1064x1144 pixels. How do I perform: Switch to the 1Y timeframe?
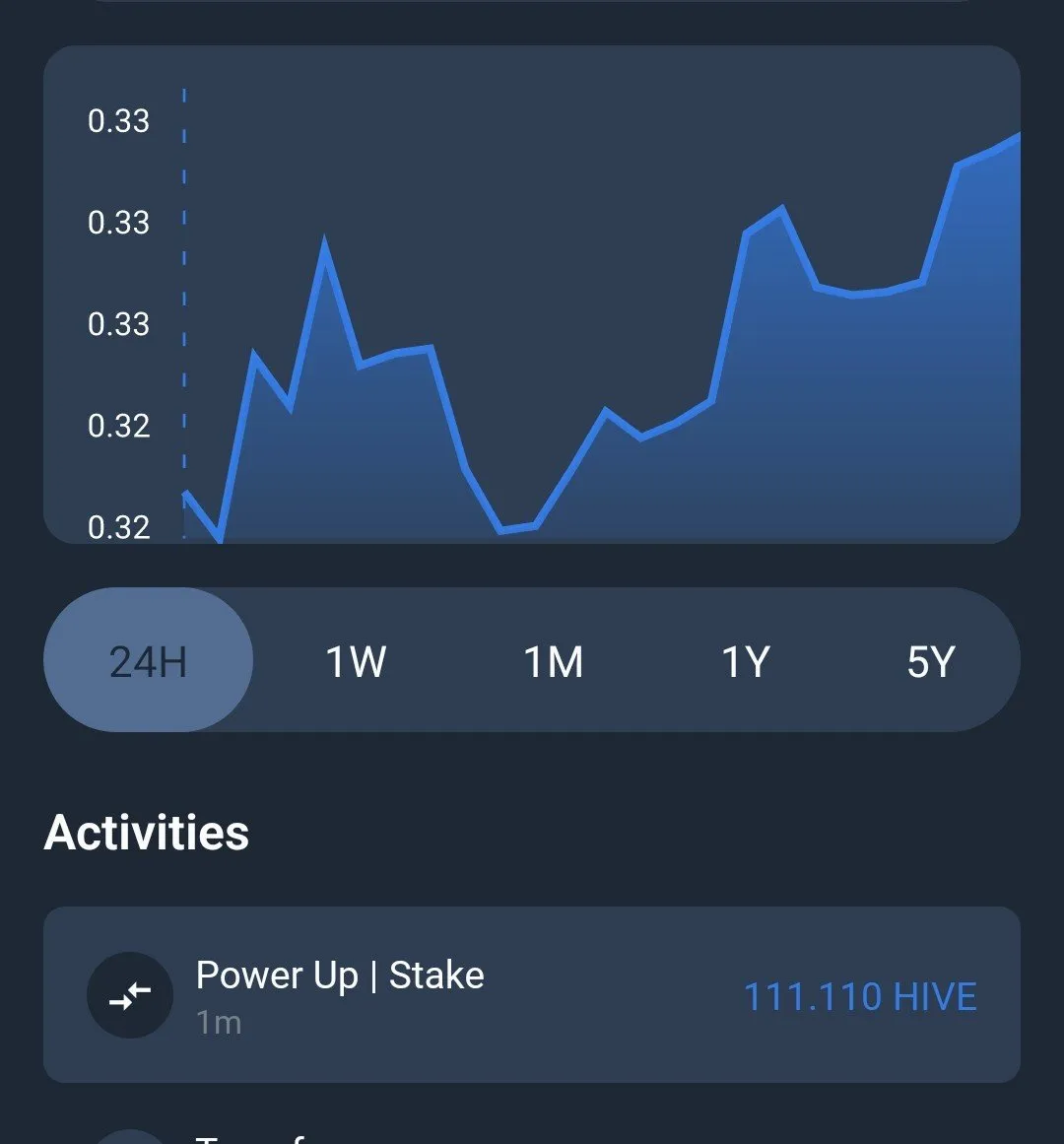pyautogui.click(x=745, y=660)
